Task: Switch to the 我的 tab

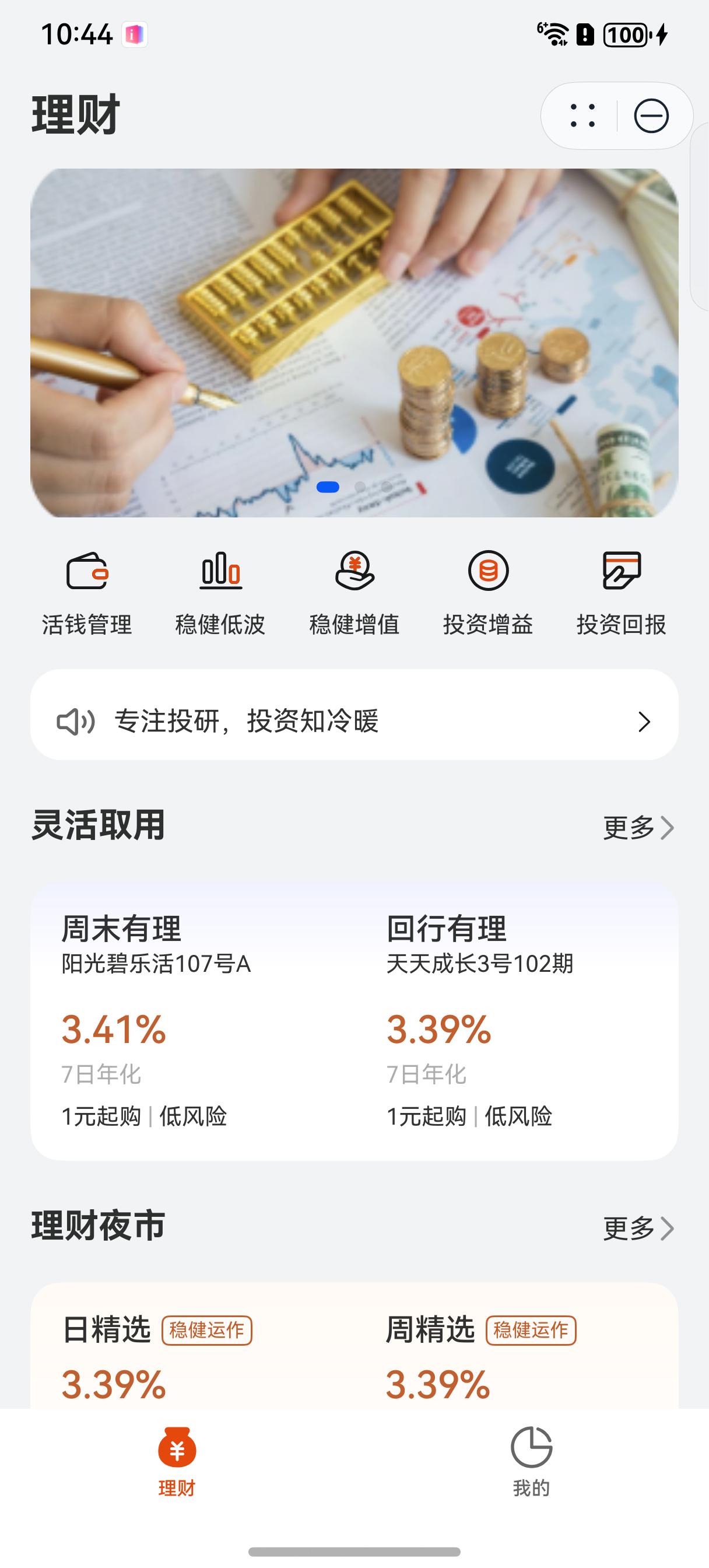Action: [531, 1461]
